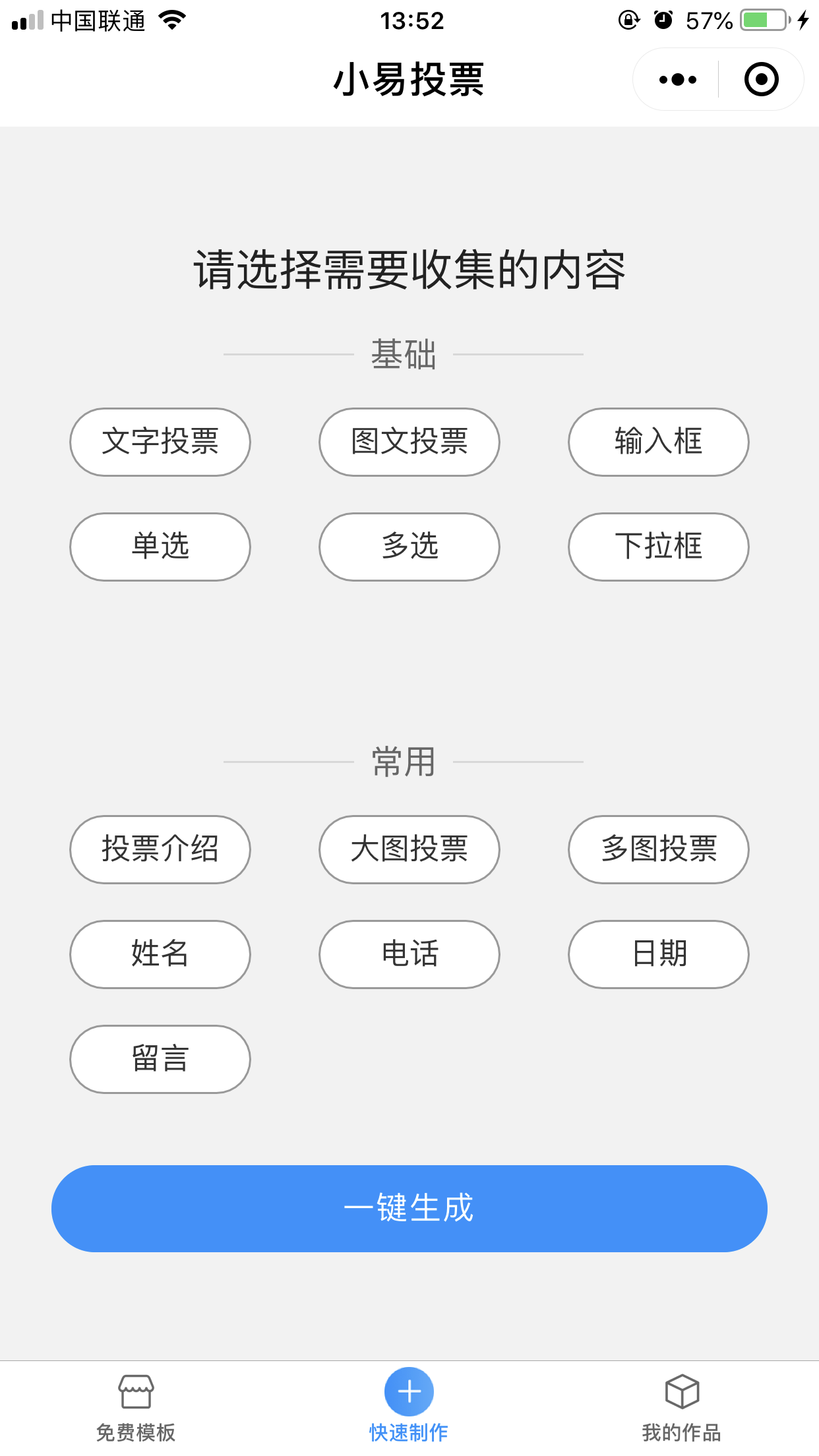819x1456 pixels.
Task: Add the 姓名 field
Action: tap(160, 954)
